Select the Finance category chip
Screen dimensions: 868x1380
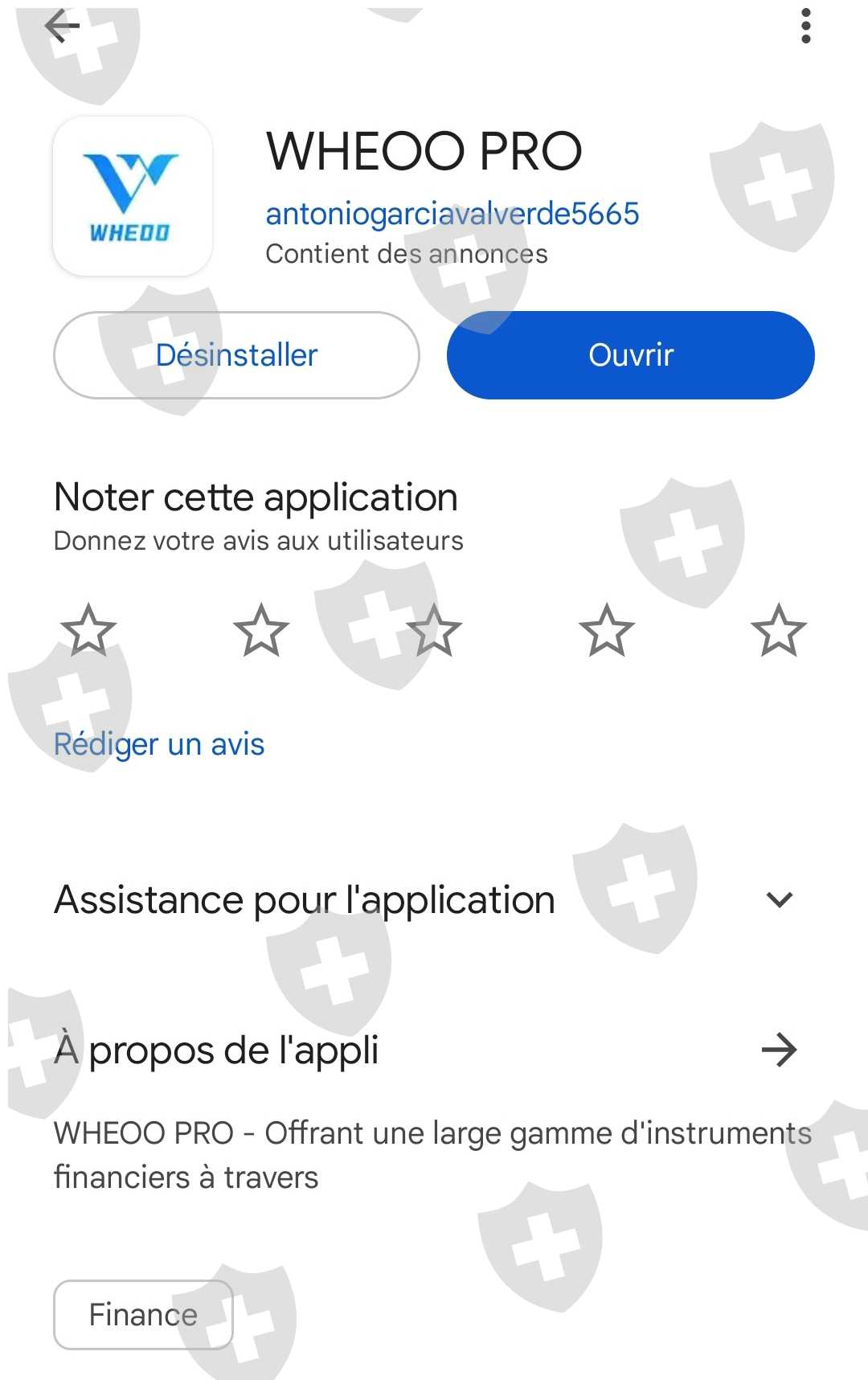point(143,1315)
